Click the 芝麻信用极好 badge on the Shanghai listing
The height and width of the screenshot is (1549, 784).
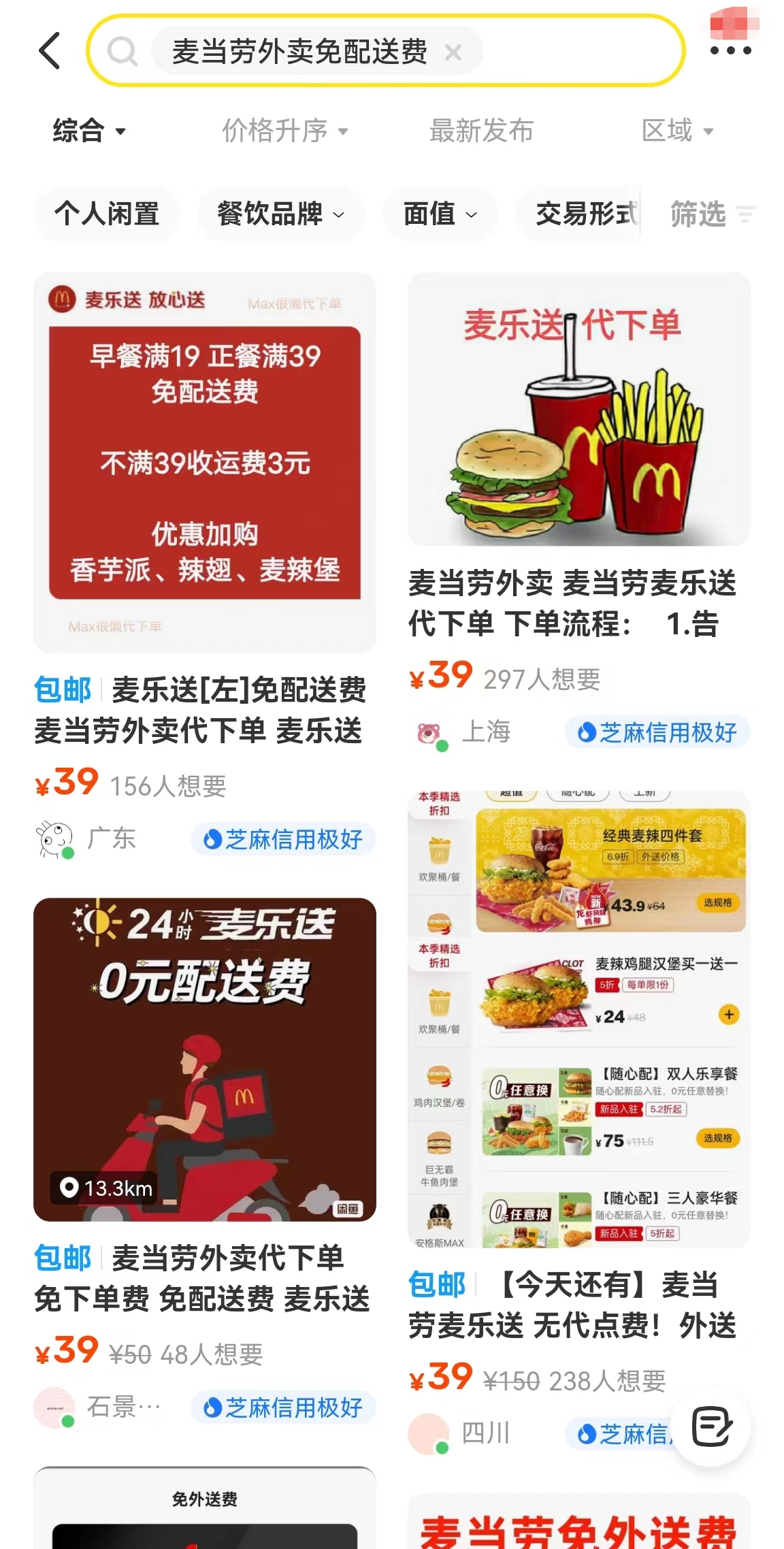655,732
